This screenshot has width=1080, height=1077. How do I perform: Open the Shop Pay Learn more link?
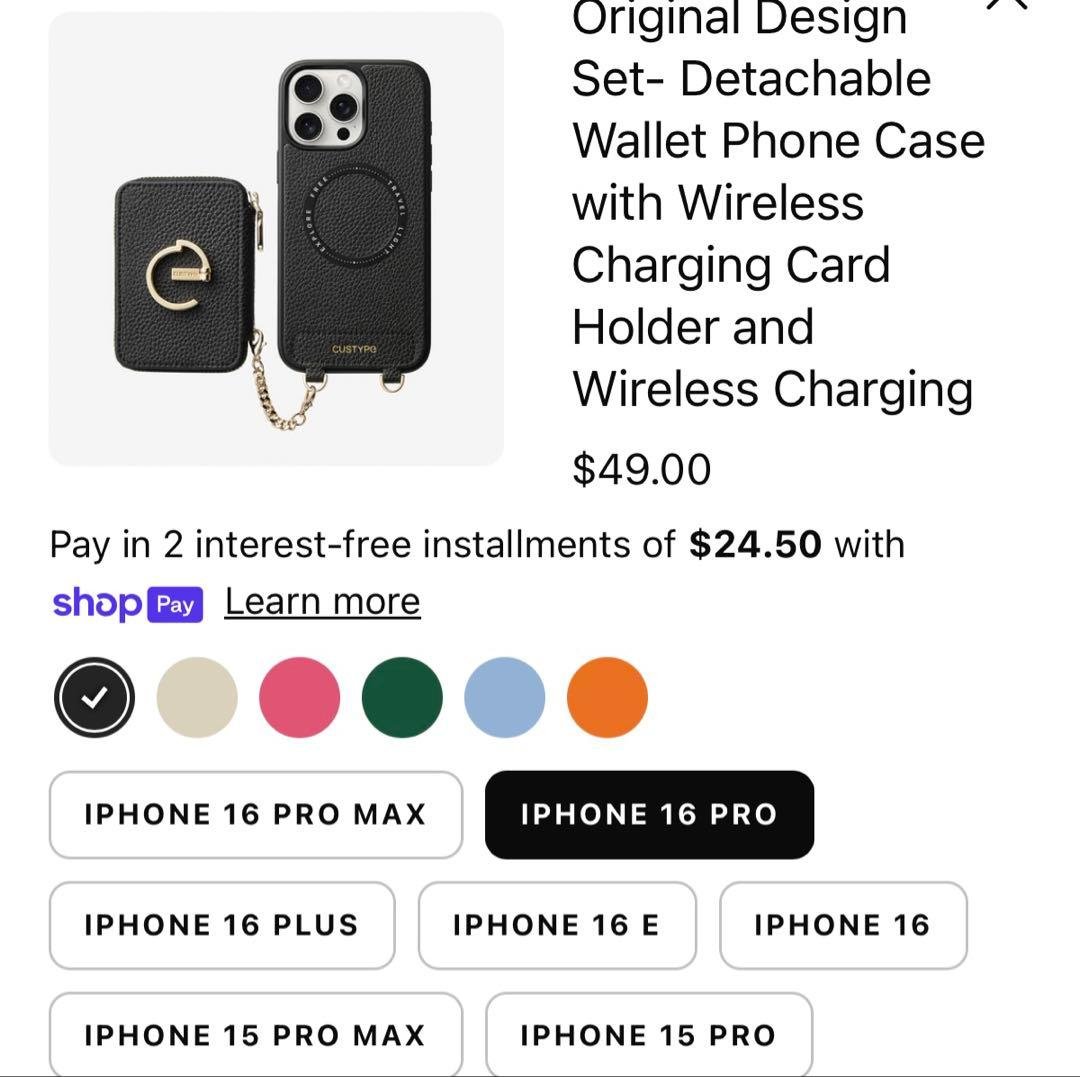[x=322, y=602]
